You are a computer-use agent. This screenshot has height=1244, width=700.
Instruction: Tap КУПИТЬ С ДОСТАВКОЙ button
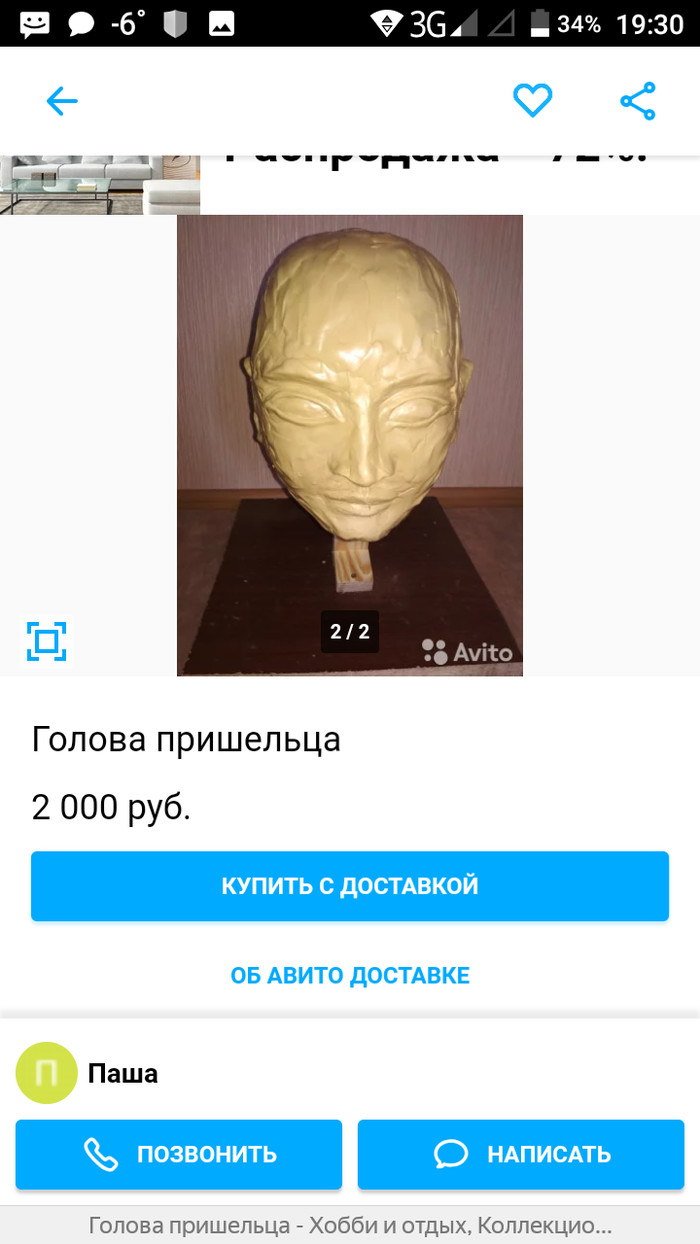click(350, 886)
